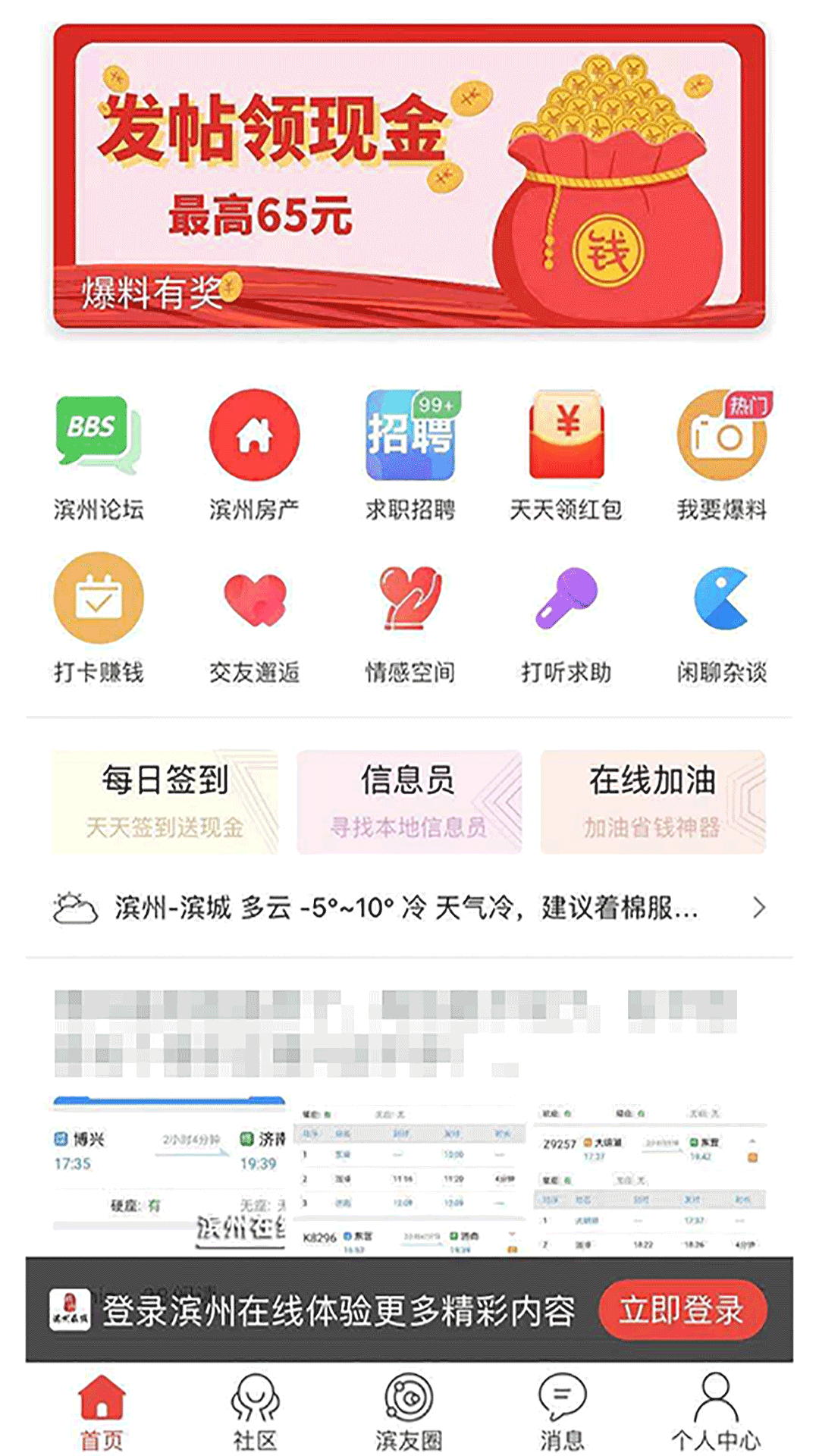The image size is (819, 1456).
Task: Tap the 情感空间 emotion space icon
Action: coord(409,599)
